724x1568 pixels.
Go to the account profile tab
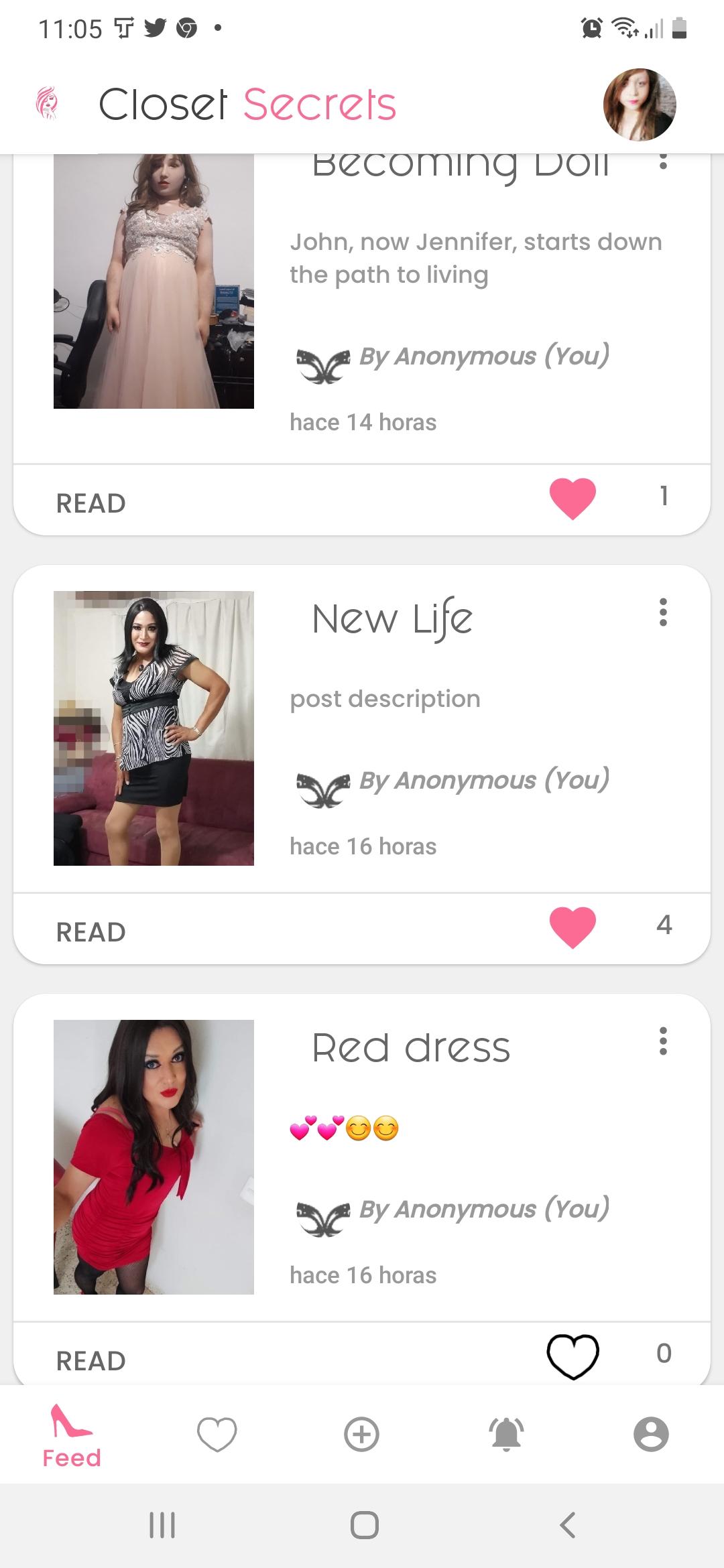[651, 1435]
